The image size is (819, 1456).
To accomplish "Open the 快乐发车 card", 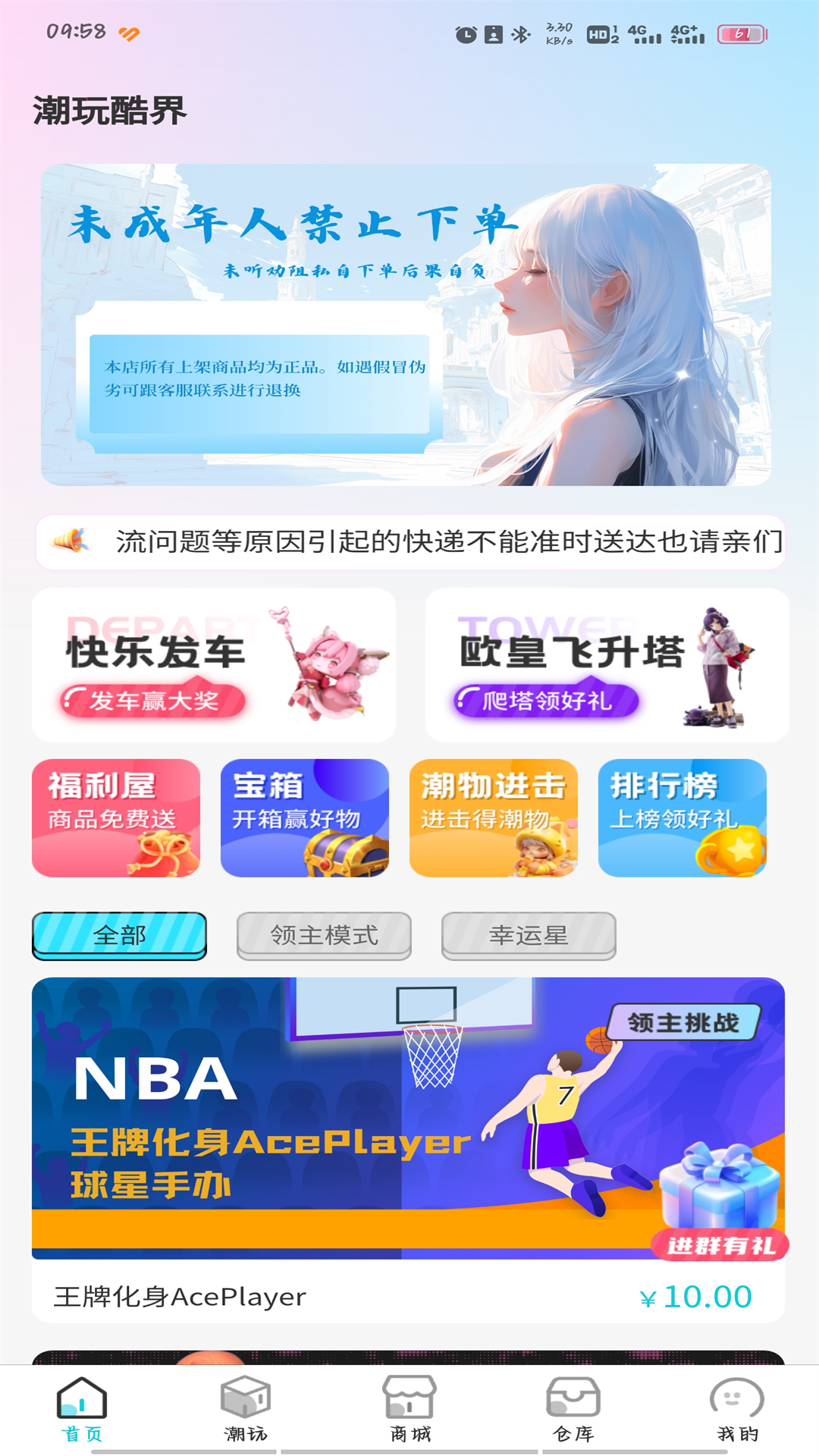I will [x=213, y=665].
